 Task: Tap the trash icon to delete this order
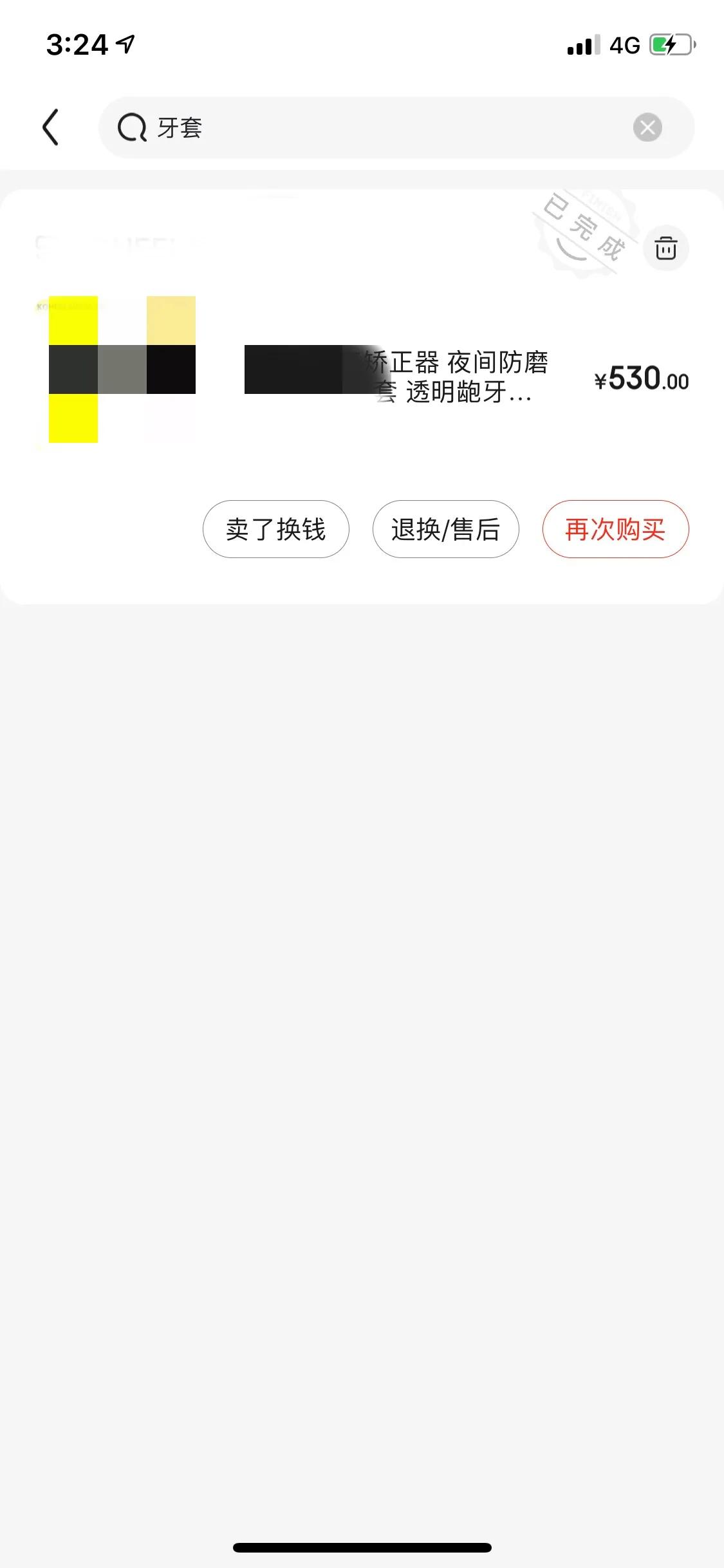point(666,248)
